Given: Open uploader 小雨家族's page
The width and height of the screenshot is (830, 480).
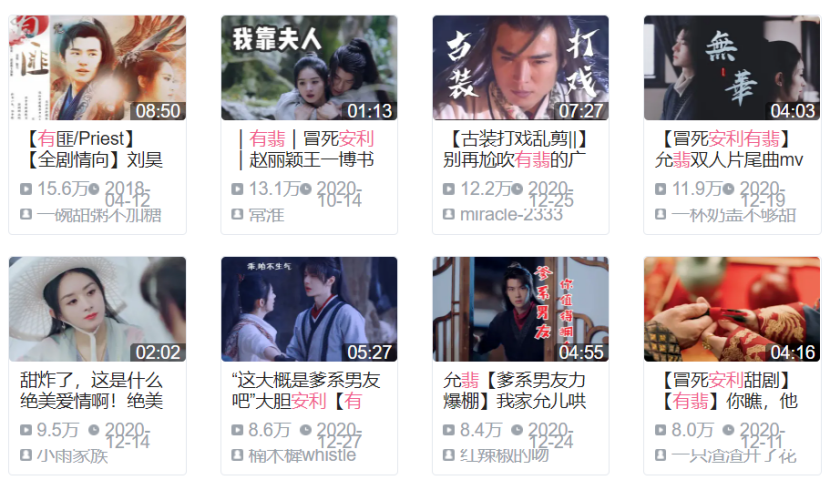Looking at the screenshot, I should point(72,456).
